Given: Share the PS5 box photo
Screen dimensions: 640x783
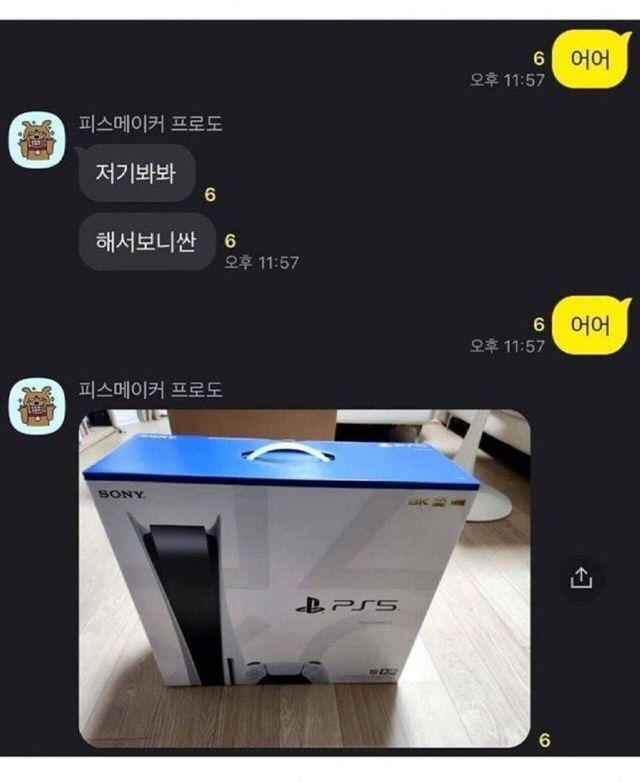Looking at the screenshot, I should coord(584,579).
